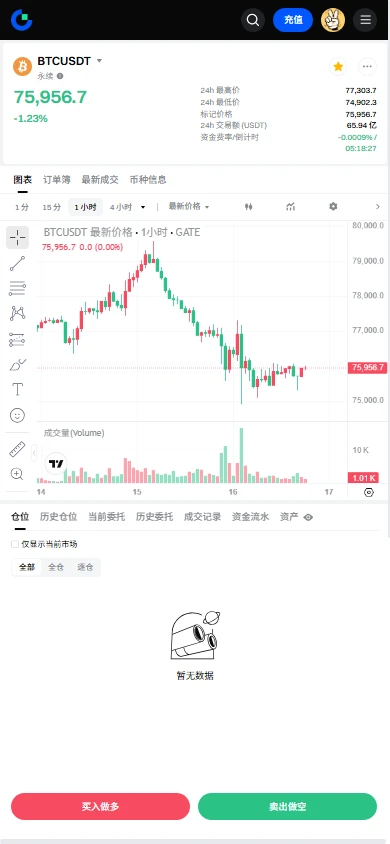Screen dimensions: 390x844
Task: Open the search icon in the header
Action: point(253,20)
